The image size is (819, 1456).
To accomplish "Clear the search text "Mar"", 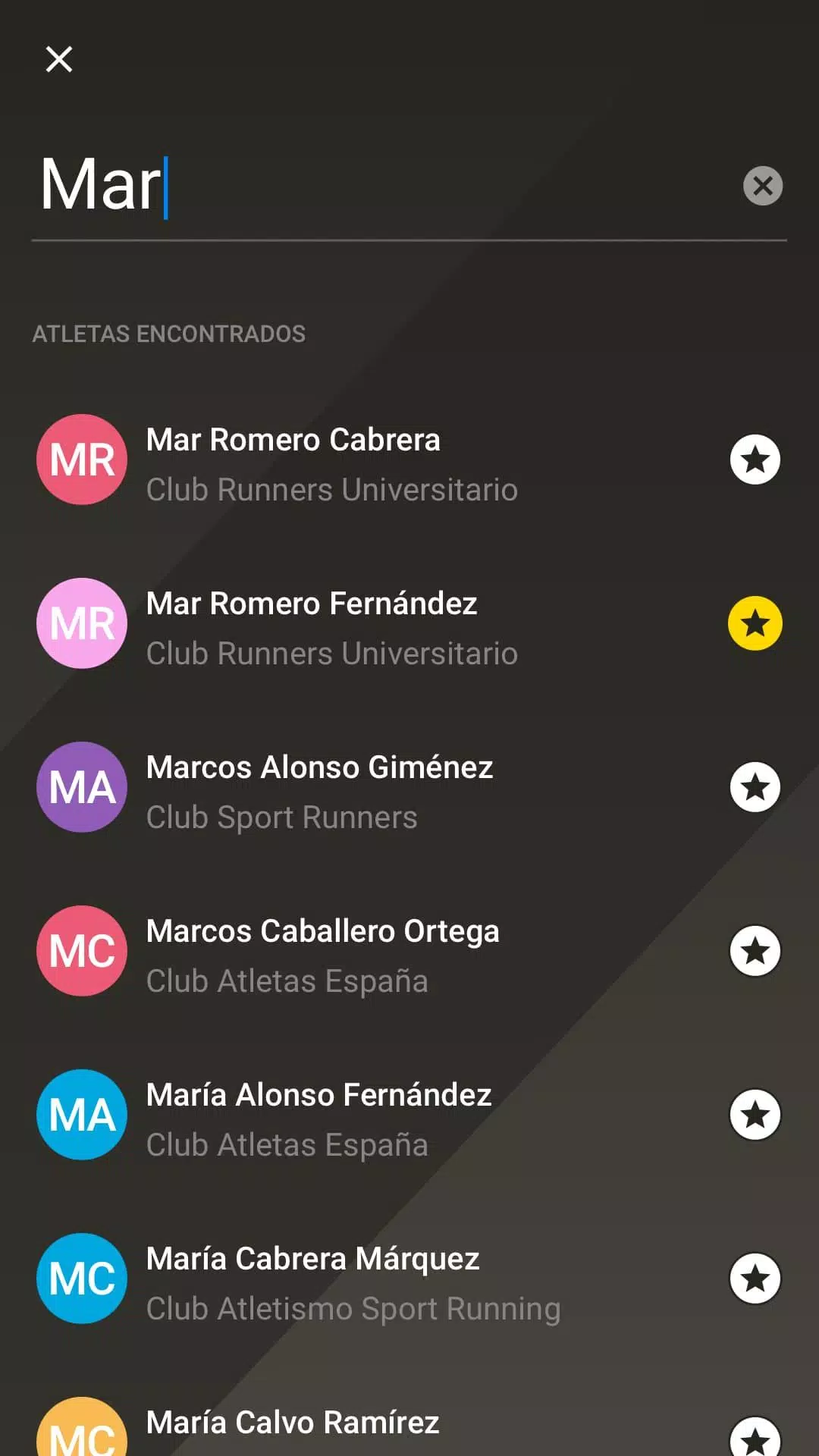I will pos(762,186).
